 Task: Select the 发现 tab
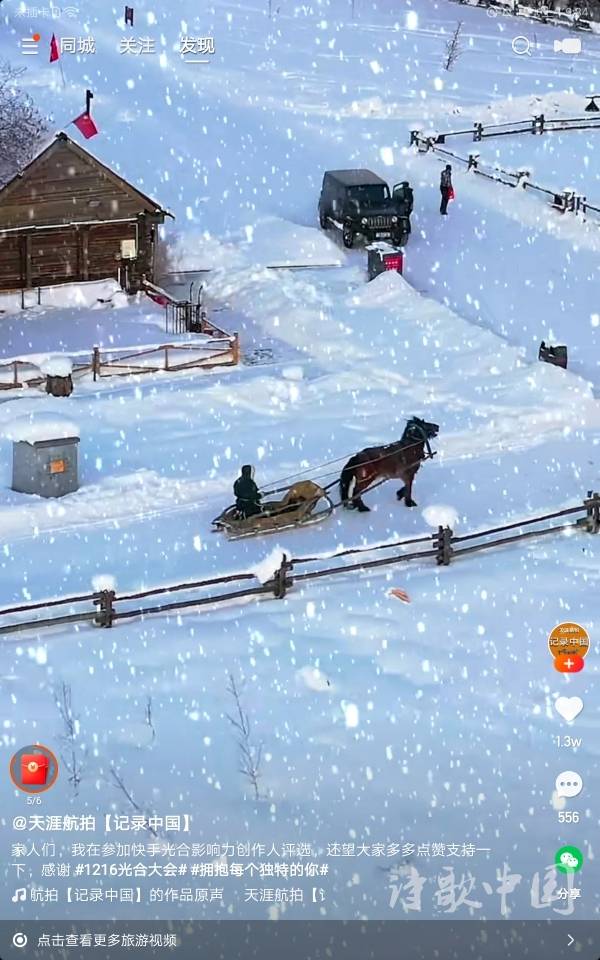[x=197, y=46]
